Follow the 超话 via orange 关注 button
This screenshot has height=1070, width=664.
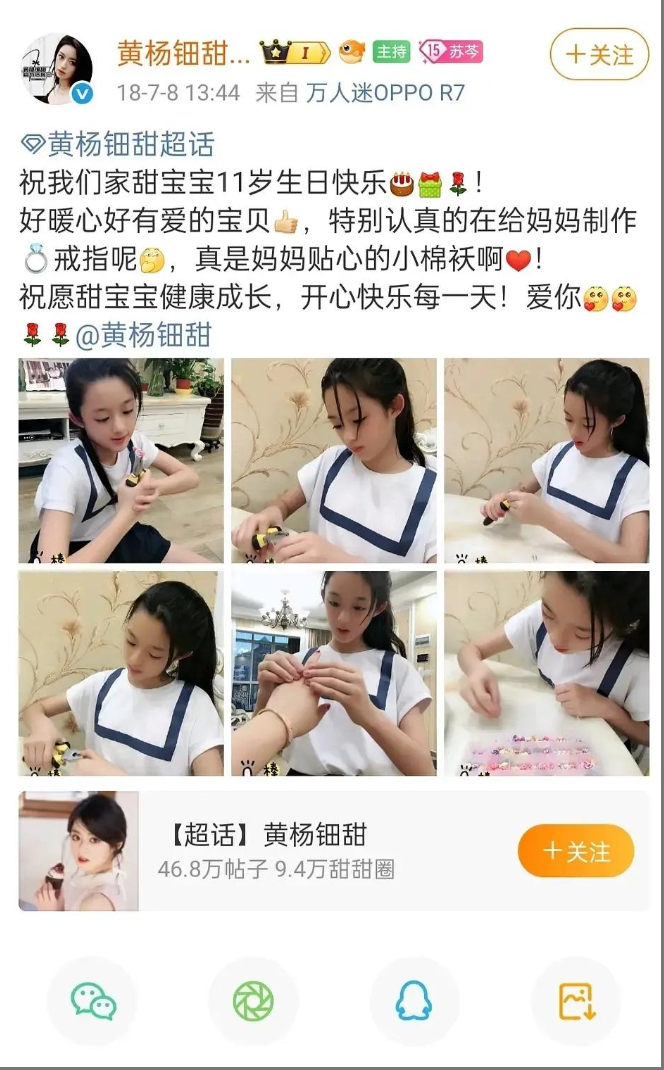click(x=576, y=851)
